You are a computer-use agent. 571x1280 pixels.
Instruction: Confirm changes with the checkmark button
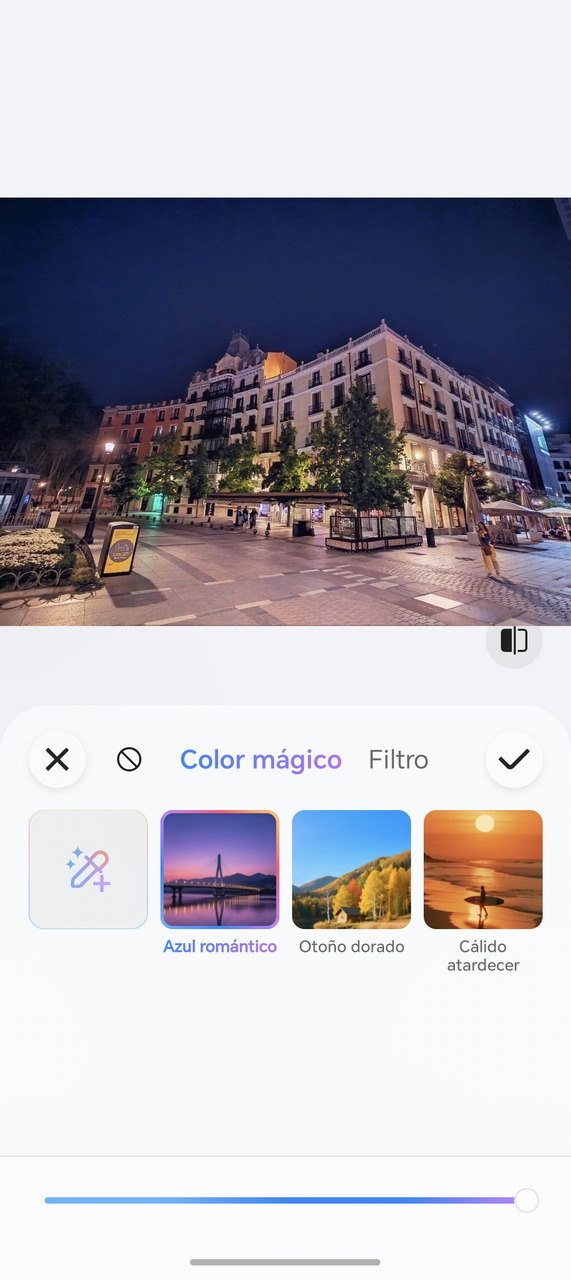tap(514, 760)
